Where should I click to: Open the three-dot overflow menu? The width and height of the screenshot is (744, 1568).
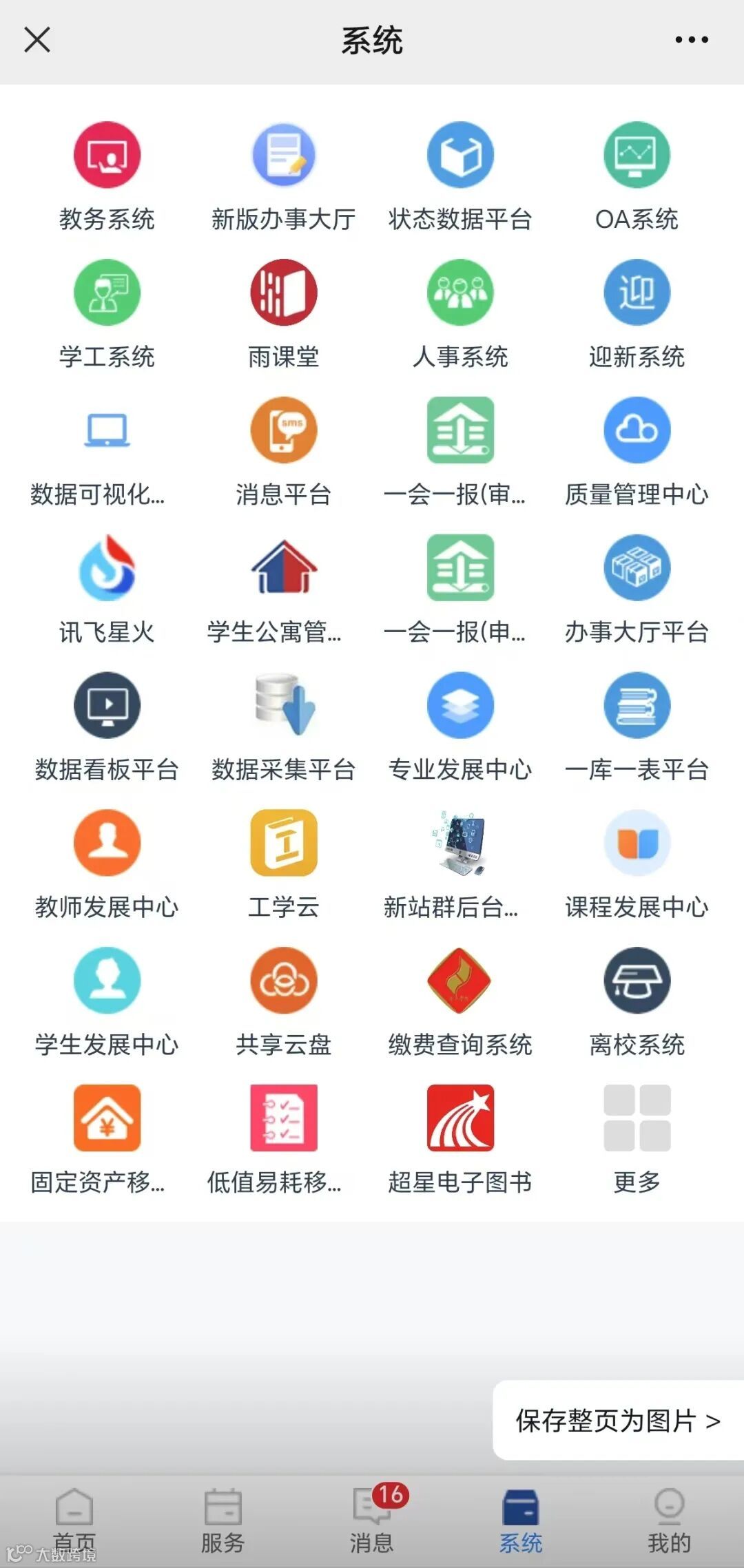[x=691, y=40]
